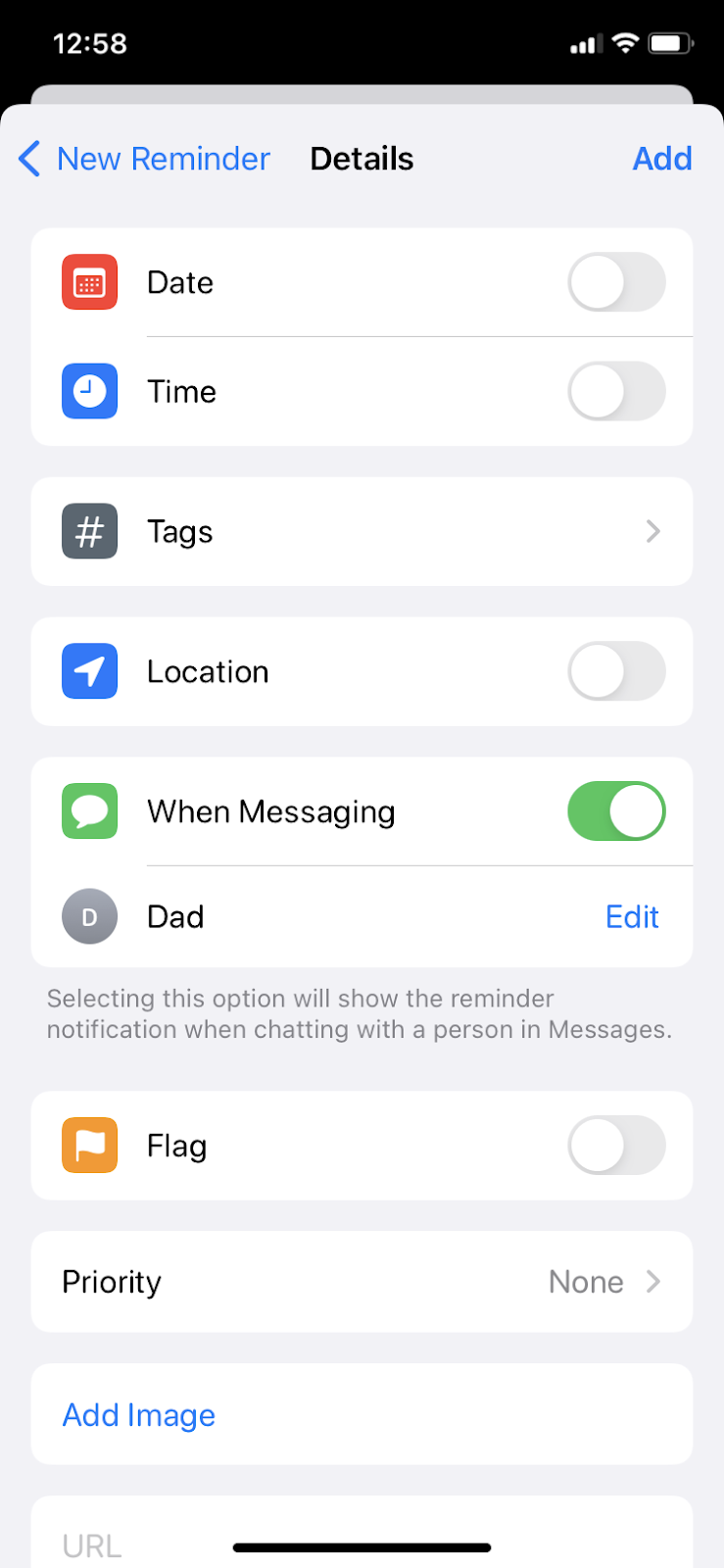Edit the Dad messaging contact
Viewport: 724px width, 1568px height.
click(632, 916)
